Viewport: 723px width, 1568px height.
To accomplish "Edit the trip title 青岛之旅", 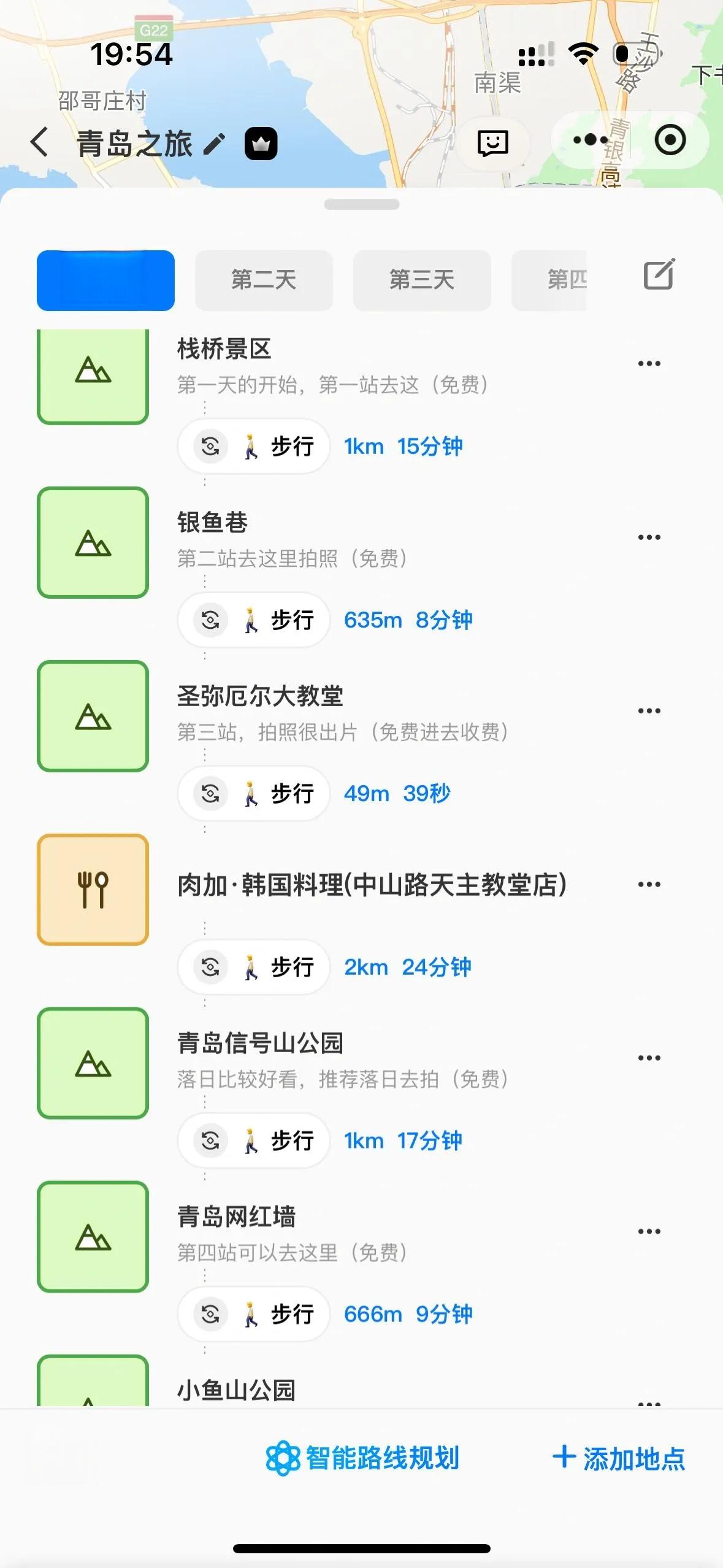I will 214,144.
